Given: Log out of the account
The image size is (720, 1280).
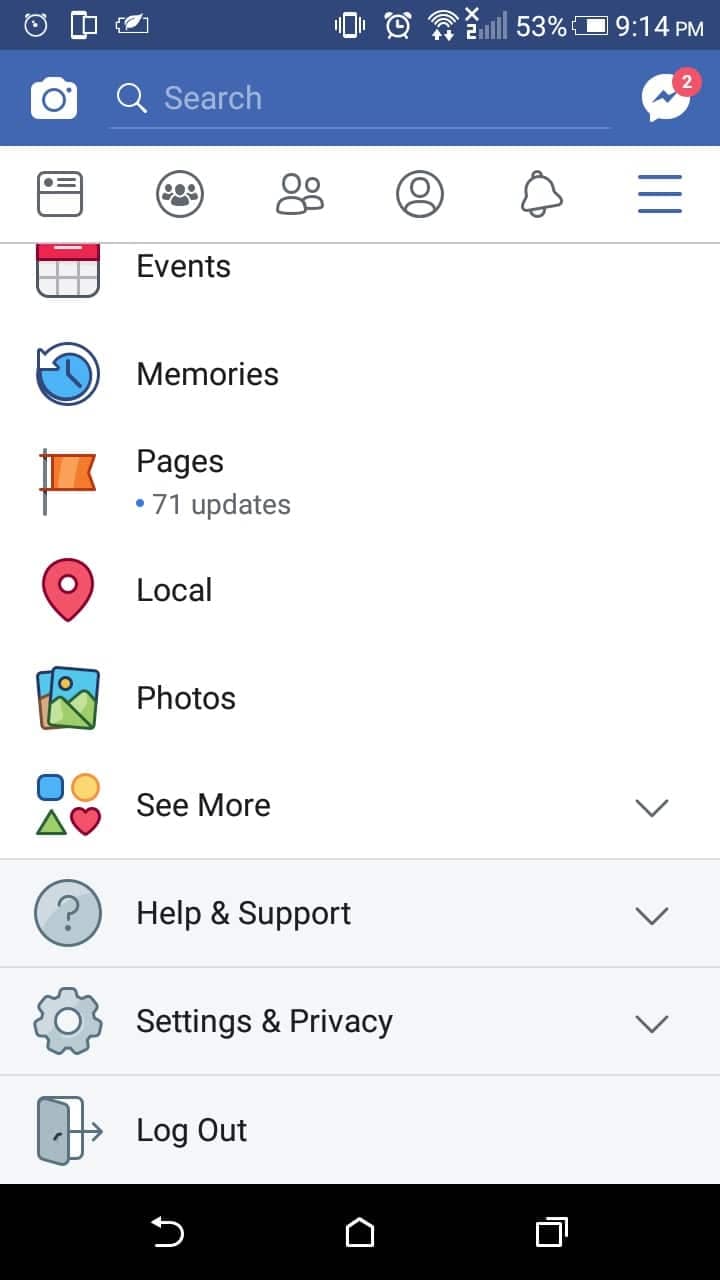Looking at the screenshot, I should coord(191,1131).
